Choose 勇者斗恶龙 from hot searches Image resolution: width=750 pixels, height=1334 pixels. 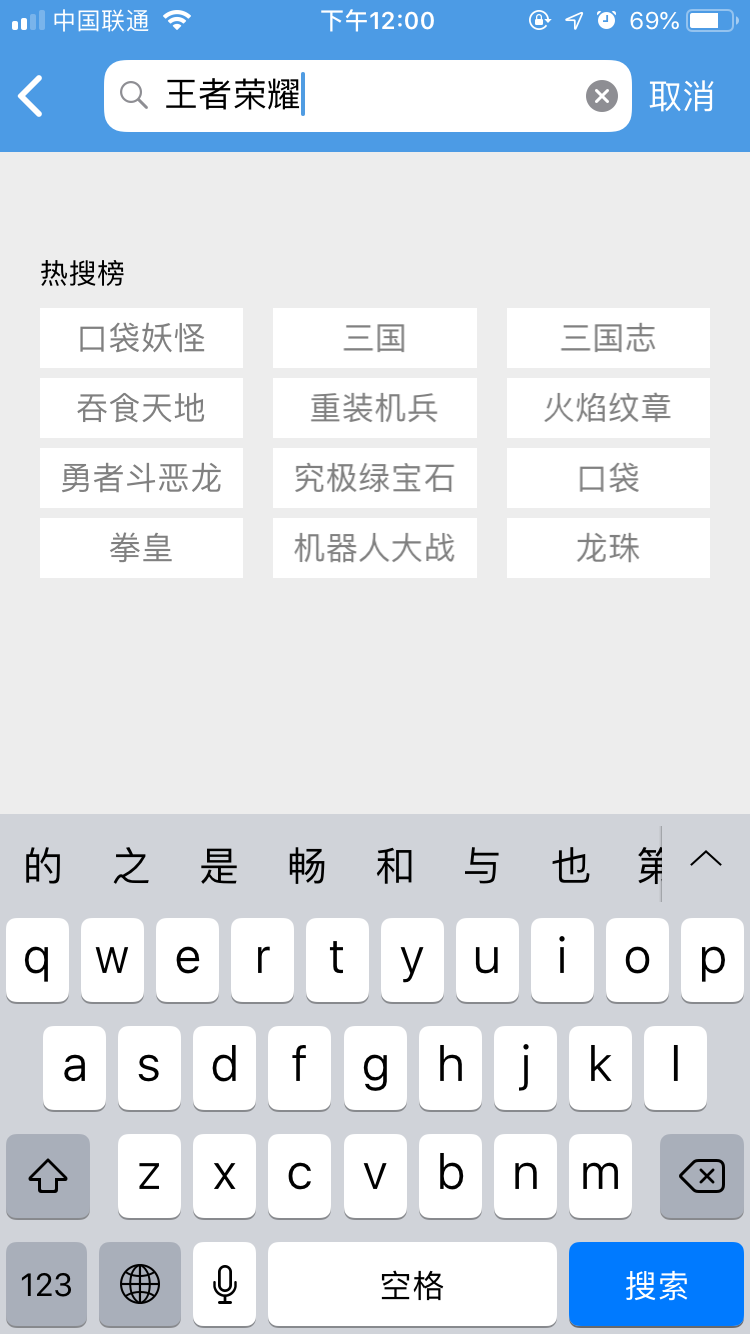(141, 478)
